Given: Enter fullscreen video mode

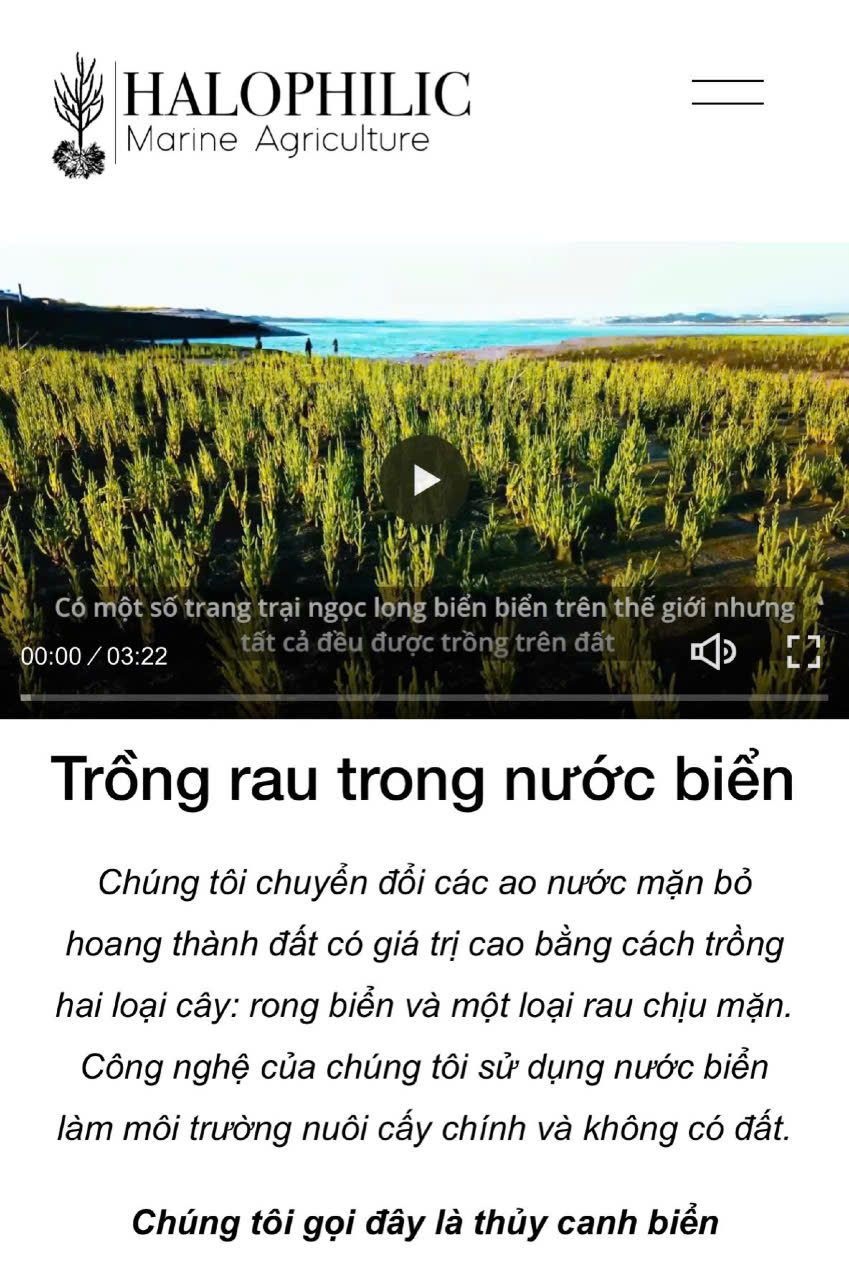Looking at the screenshot, I should tap(803, 652).
